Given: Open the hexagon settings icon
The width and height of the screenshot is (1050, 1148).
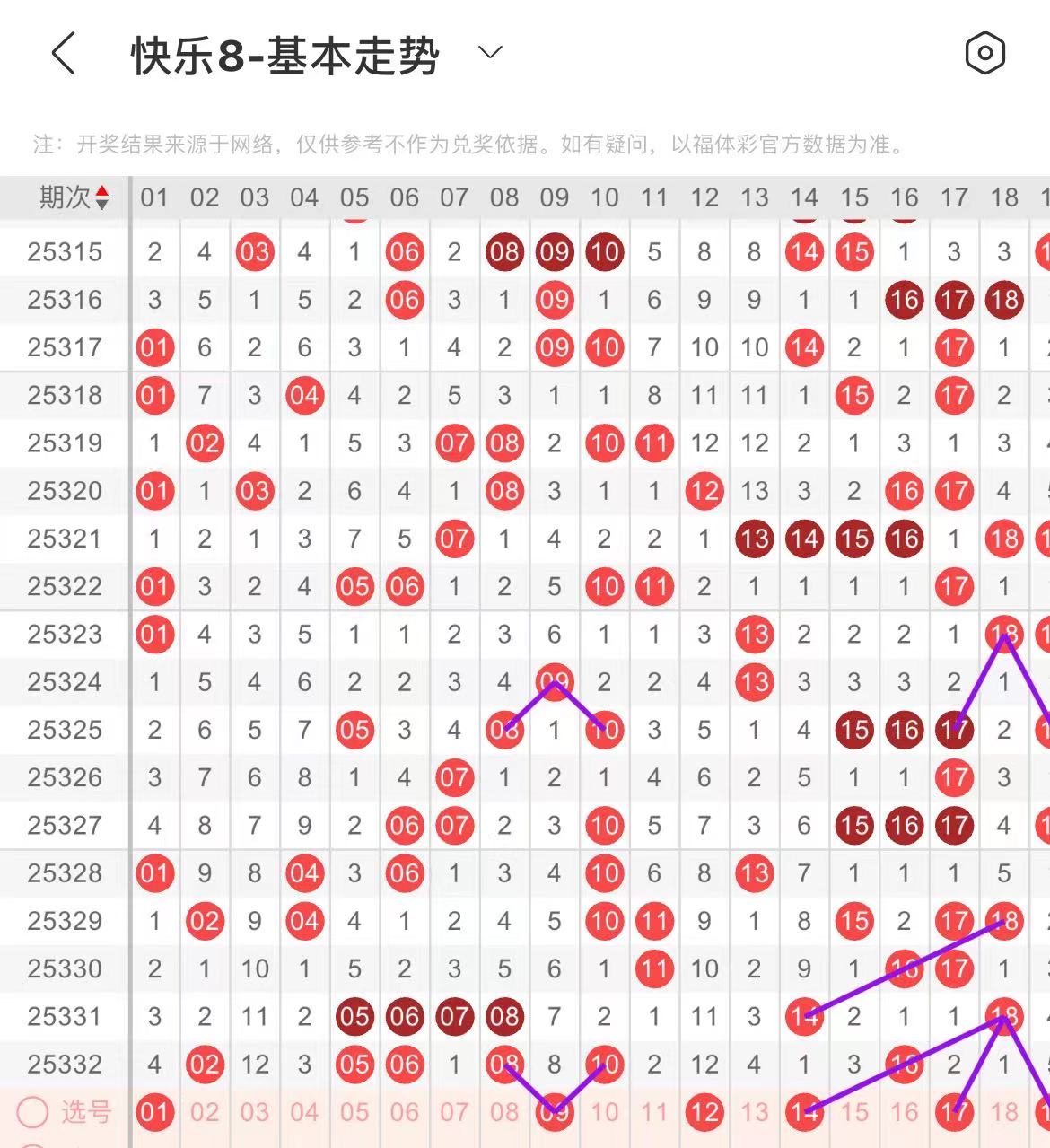Looking at the screenshot, I should pyautogui.click(x=984, y=54).
